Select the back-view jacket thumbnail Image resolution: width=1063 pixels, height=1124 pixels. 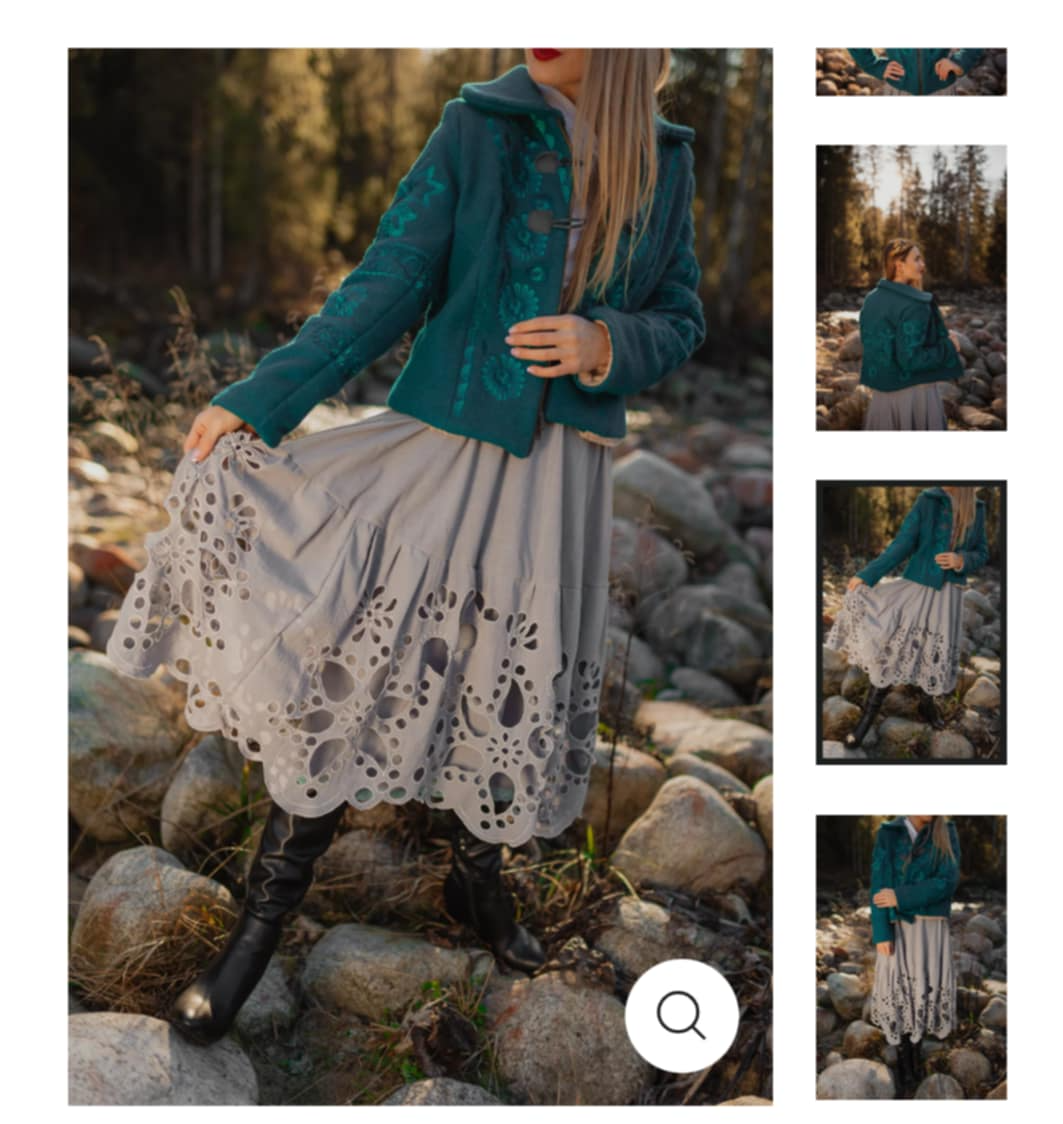[910, 288]
